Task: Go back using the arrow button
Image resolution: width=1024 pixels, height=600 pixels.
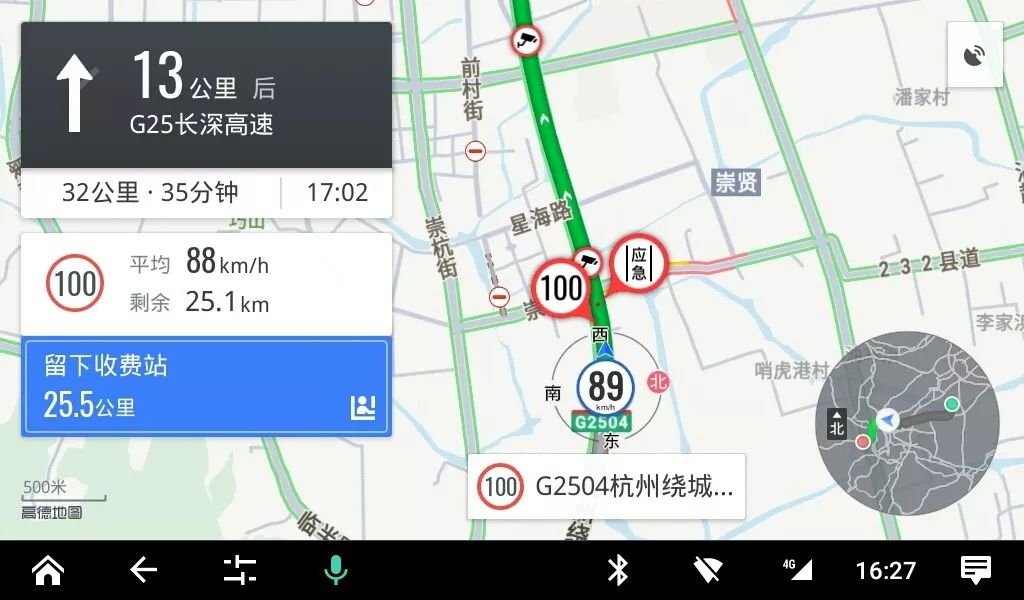Action: tap(143, 570)
